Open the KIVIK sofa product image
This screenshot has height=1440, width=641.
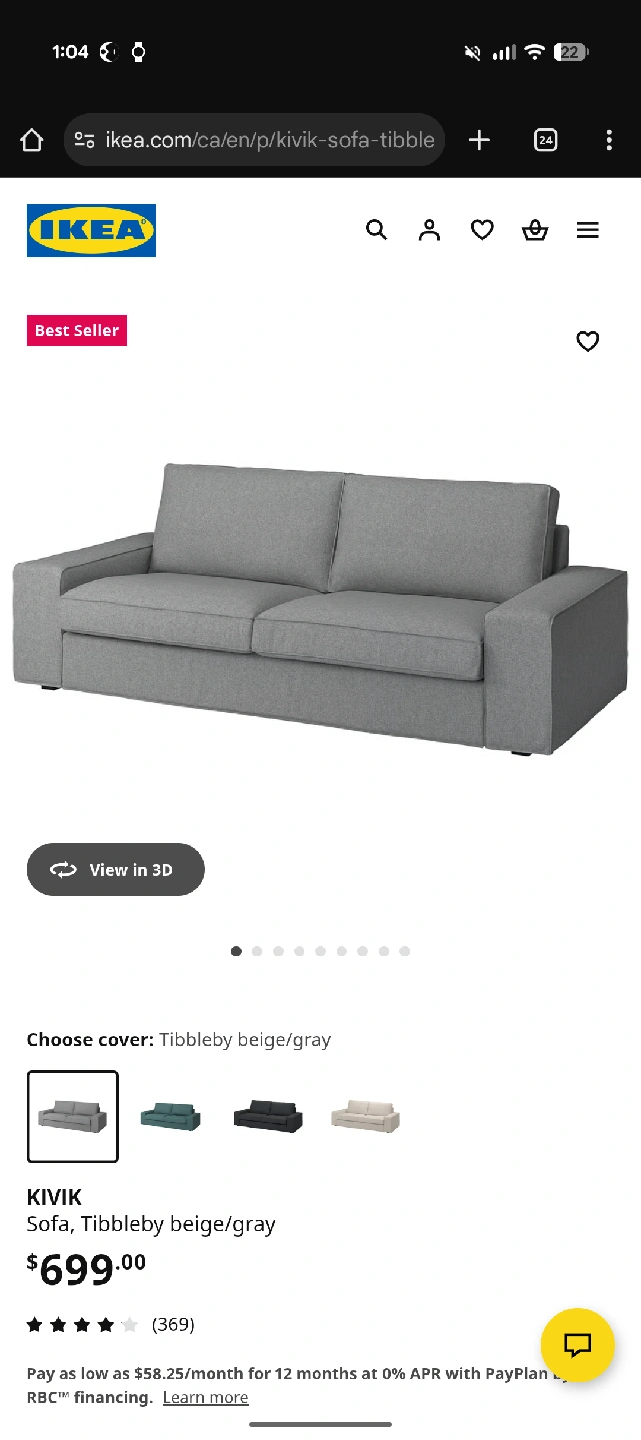320,610
